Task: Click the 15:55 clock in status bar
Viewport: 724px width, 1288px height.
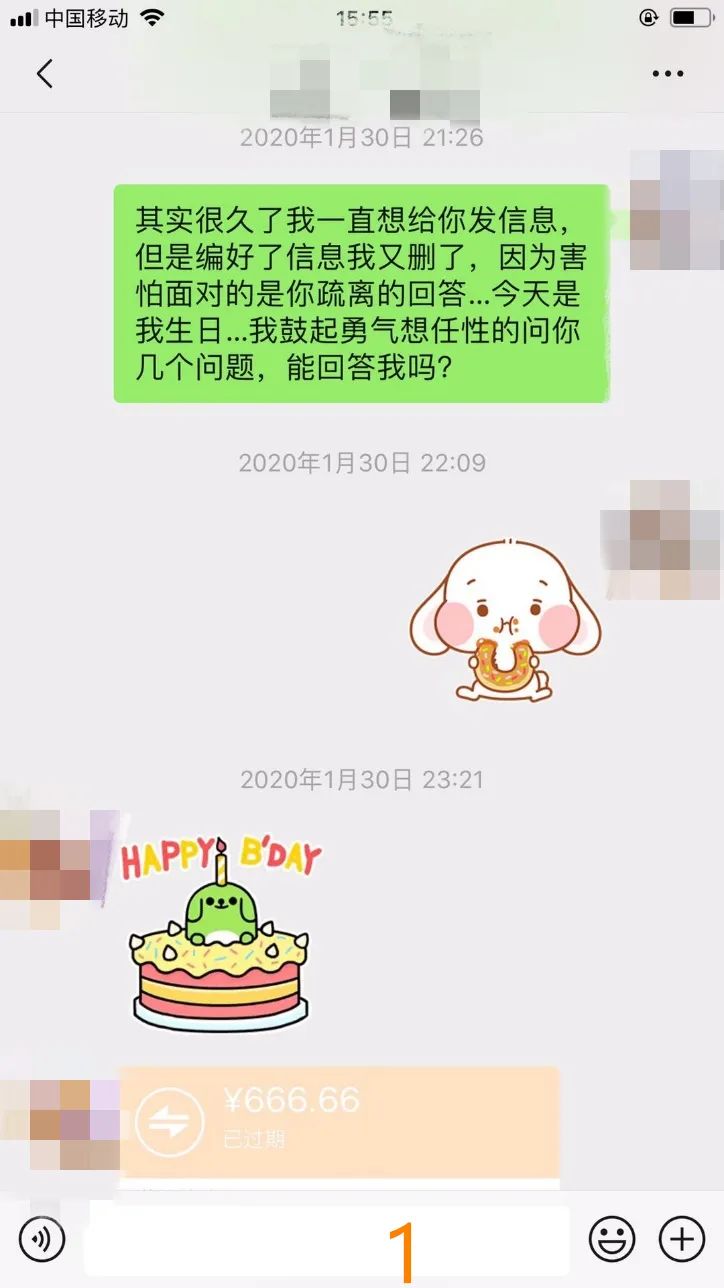Action: coord(362,16)
